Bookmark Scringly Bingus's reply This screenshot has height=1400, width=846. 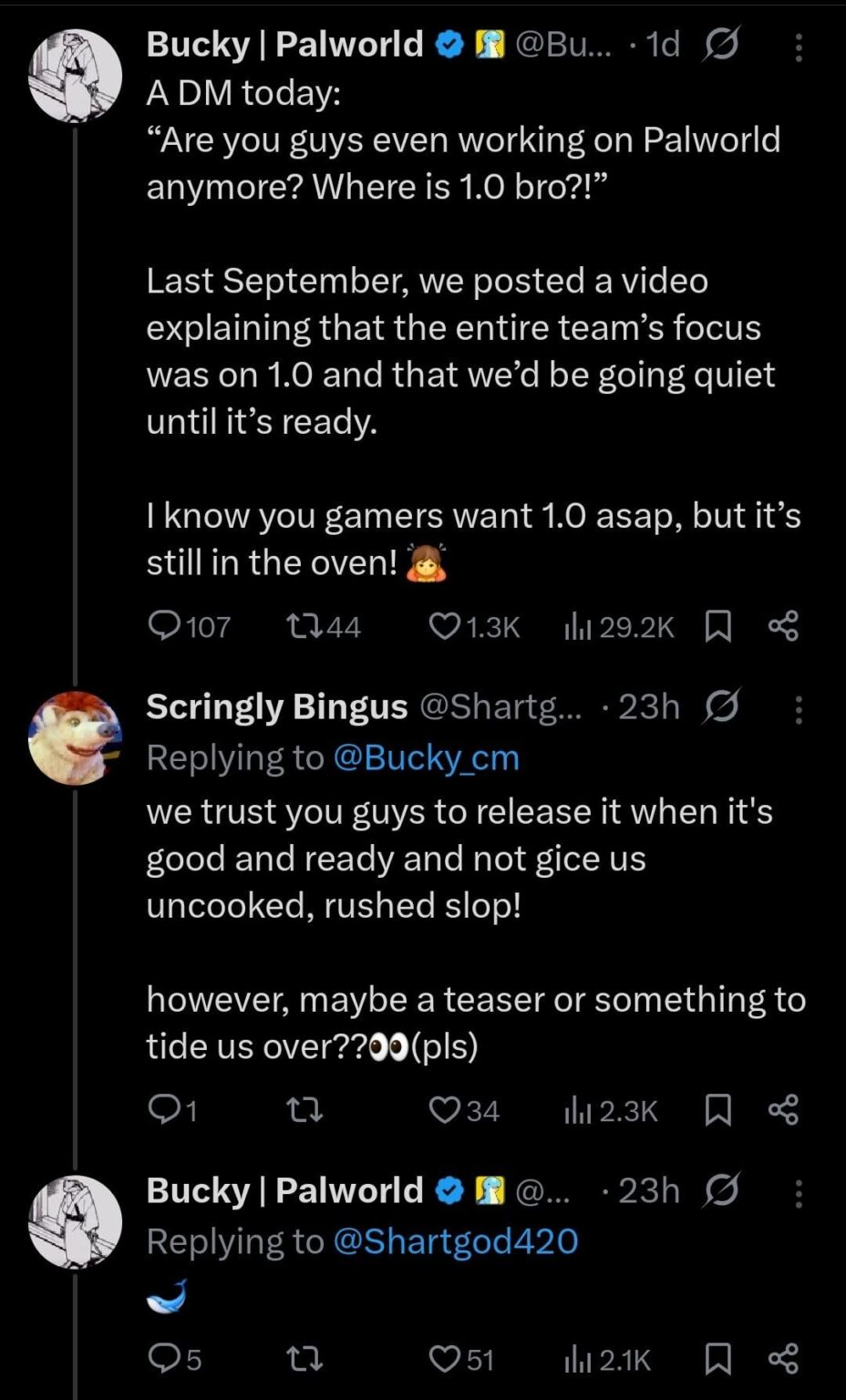click(718, 1109)
